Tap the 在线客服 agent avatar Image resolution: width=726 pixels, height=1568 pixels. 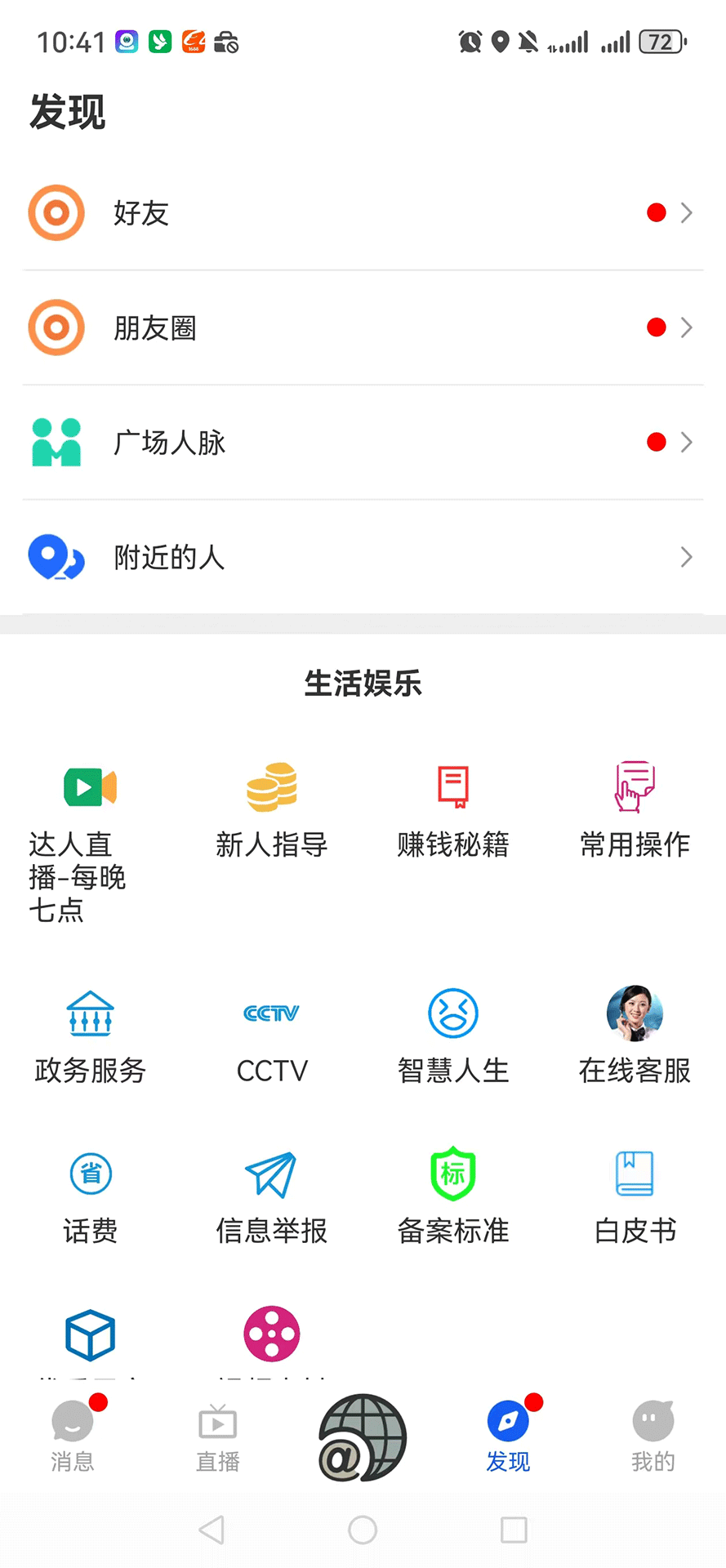click(x=634, y=1013)
